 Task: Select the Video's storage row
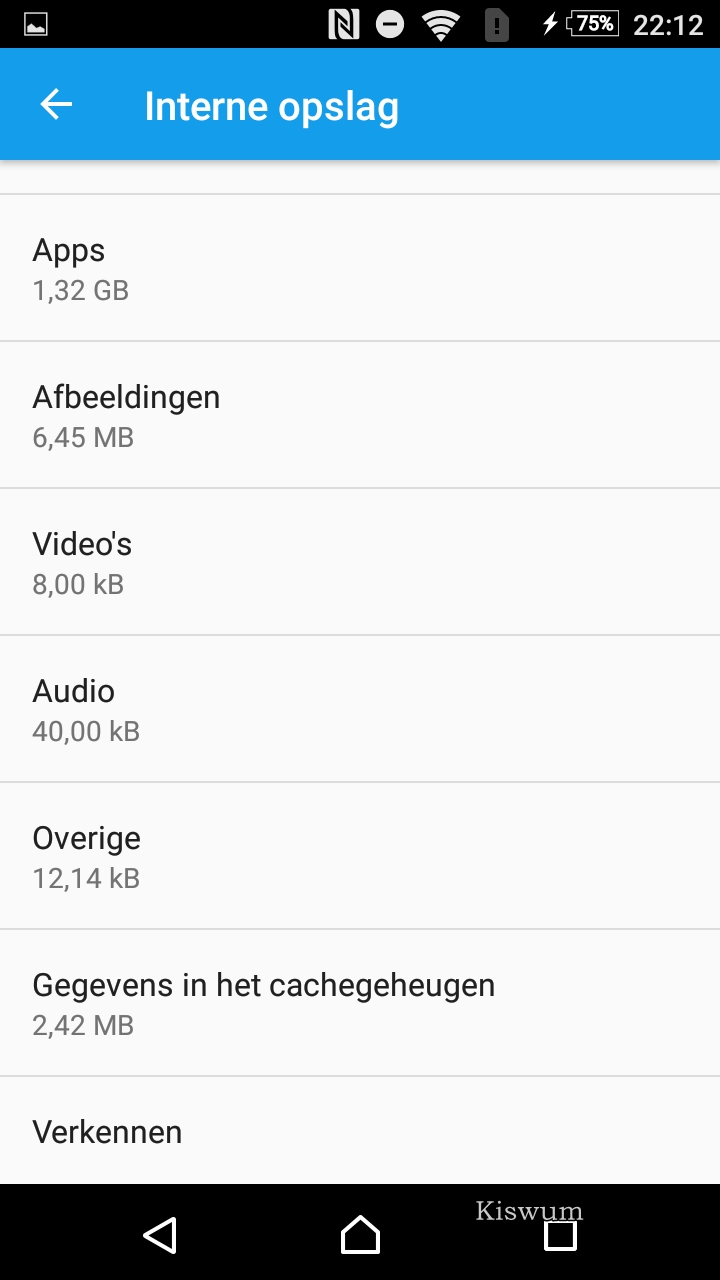coord(360,562)
